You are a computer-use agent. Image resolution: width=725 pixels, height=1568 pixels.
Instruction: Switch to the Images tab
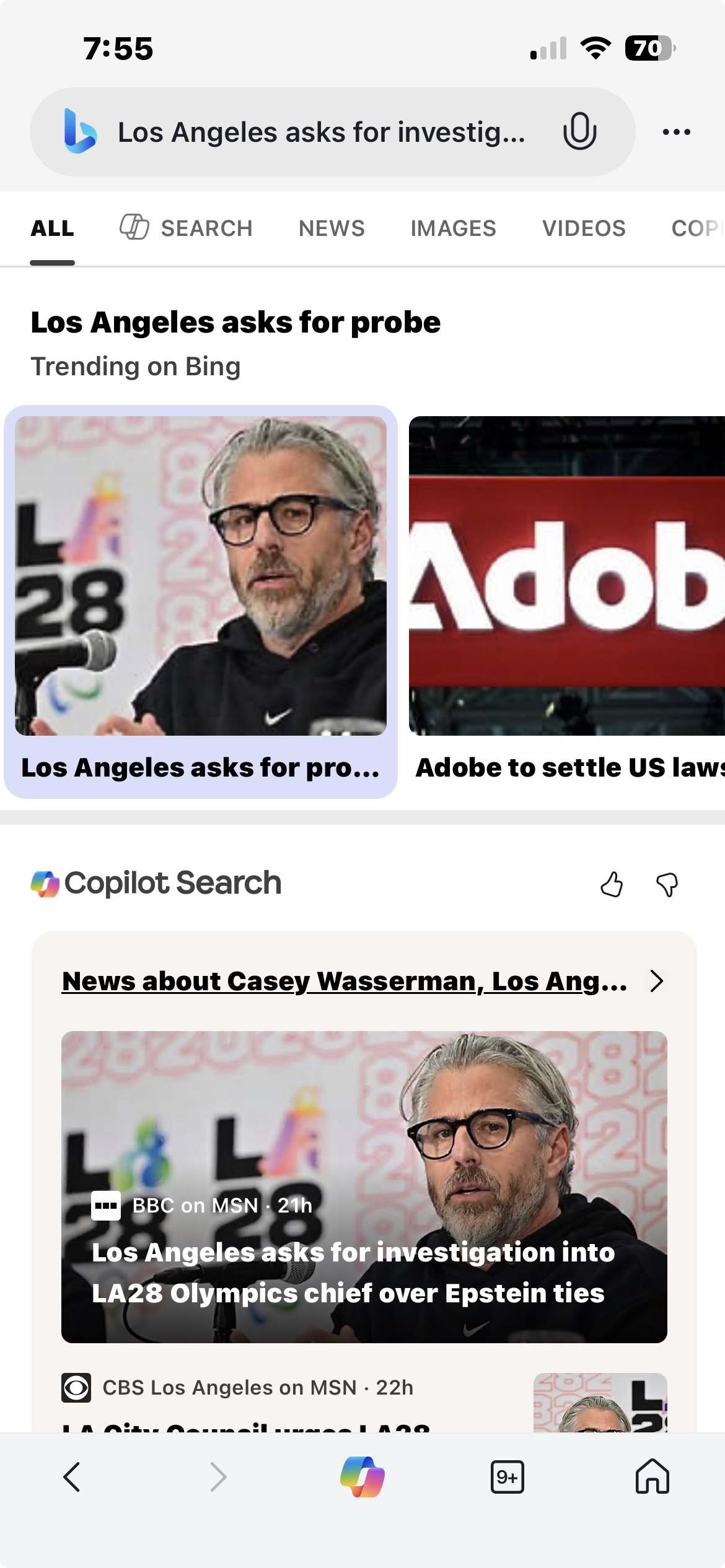(453, 228)
